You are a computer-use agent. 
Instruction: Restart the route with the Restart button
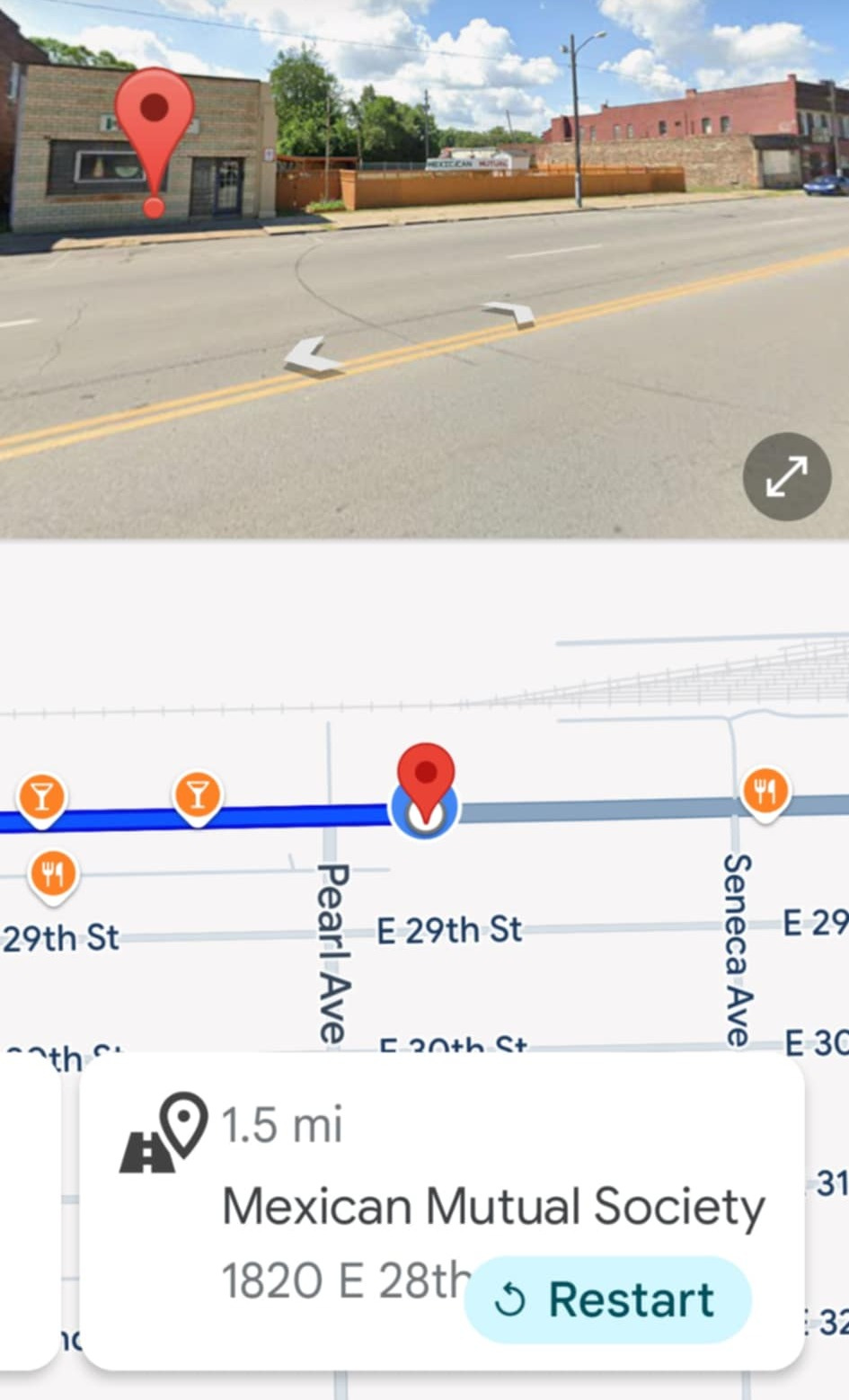607,1299
